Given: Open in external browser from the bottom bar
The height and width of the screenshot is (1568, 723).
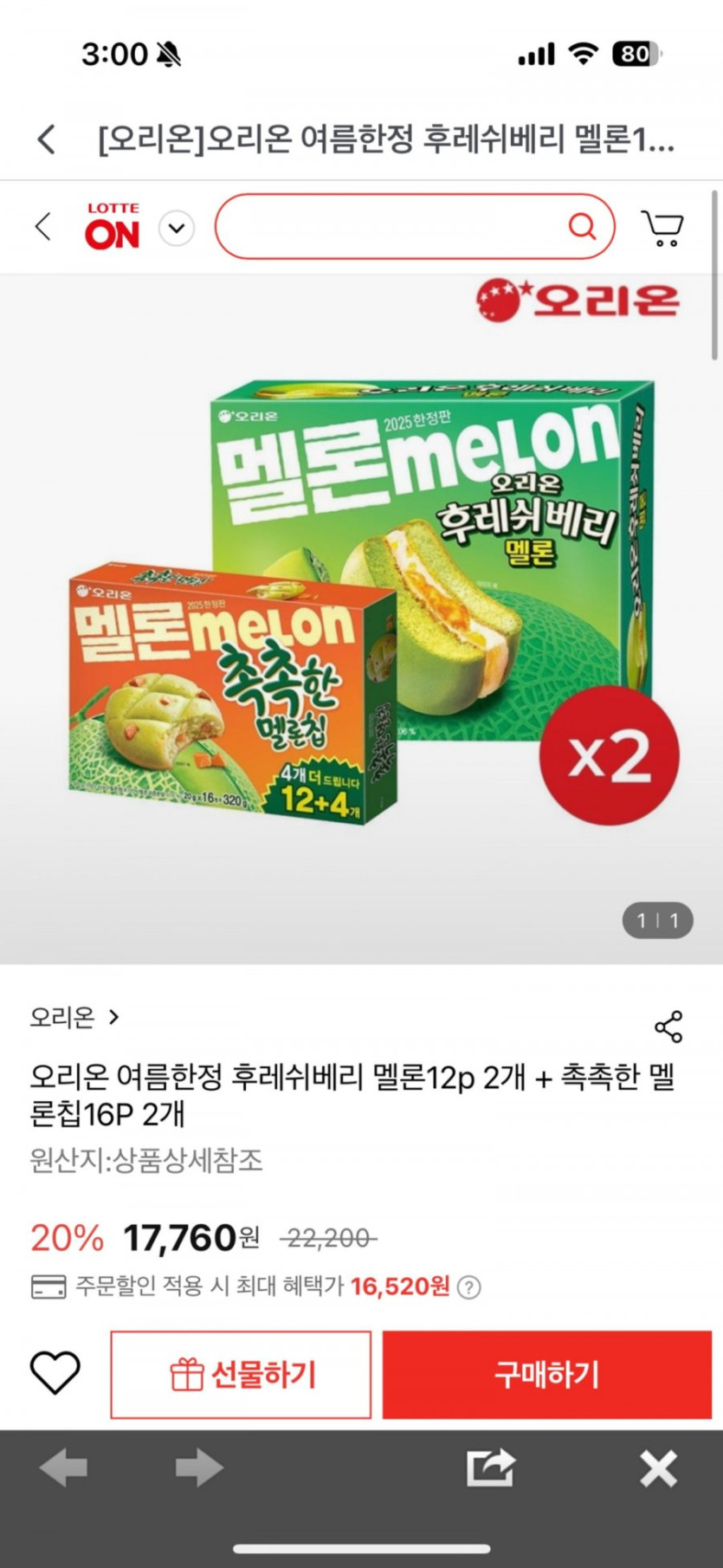Looking at the screenshot, I should point(491,1468).
